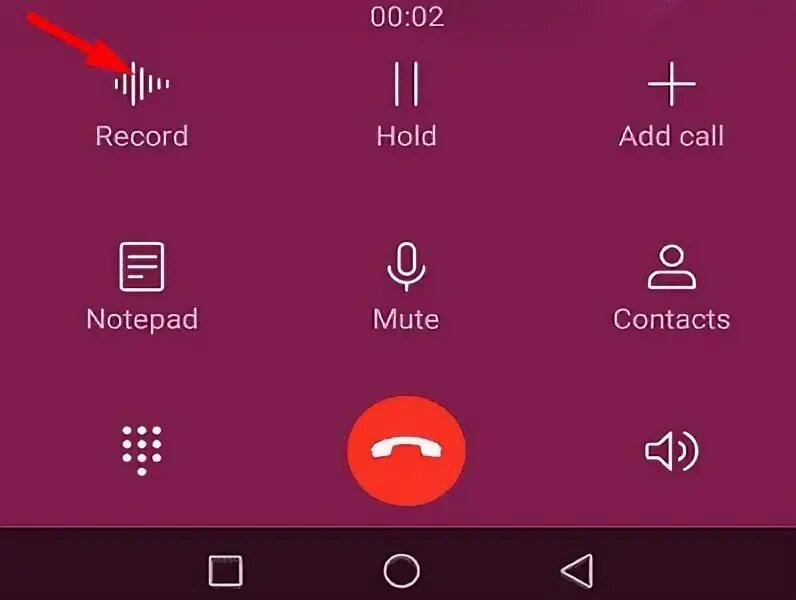Screen dimensions: 796x600
Task: End the call with the red button
Action: (406, 451)
